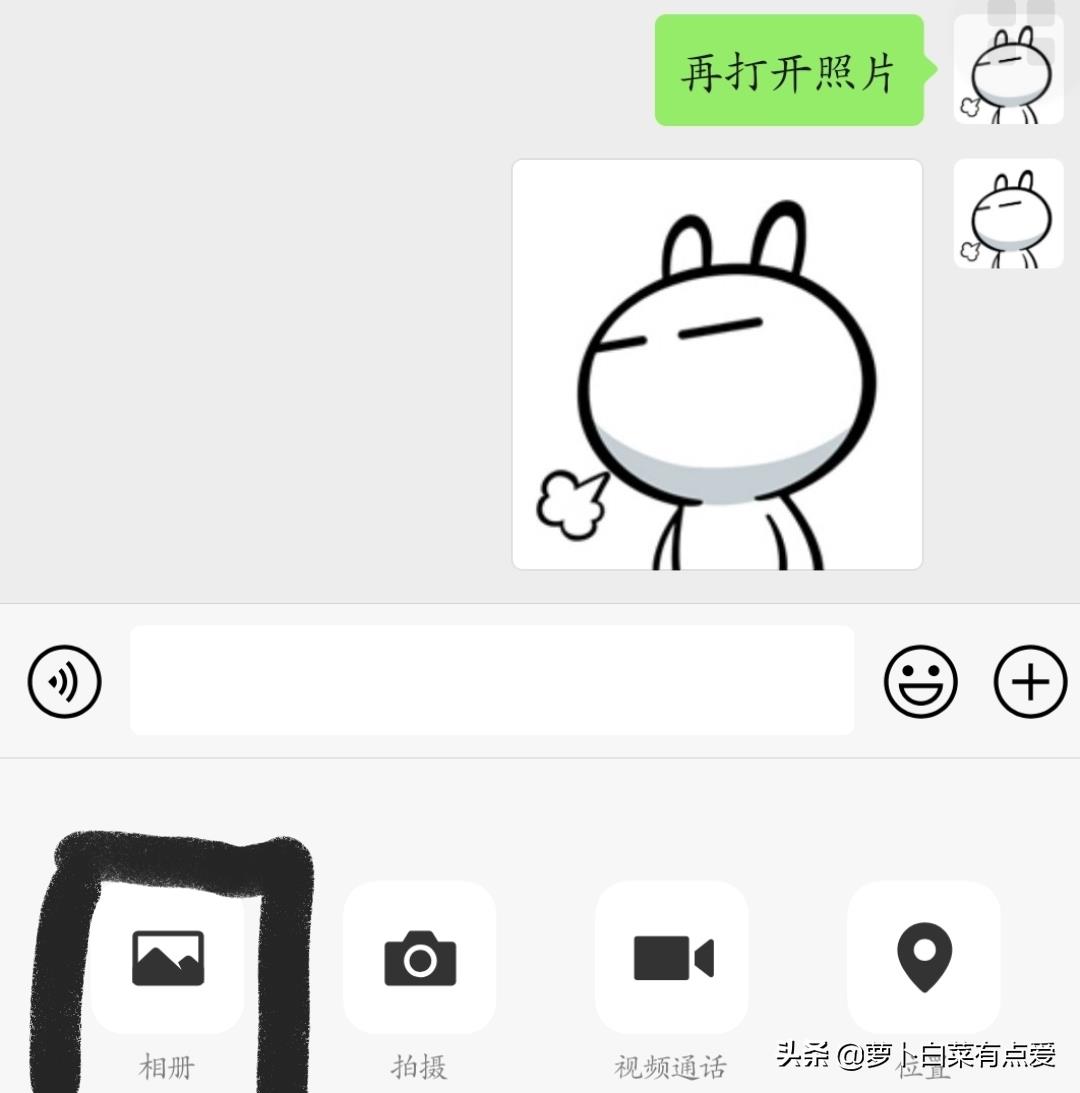
Task: Tap the voice message icon
Action: coord(64,682)
